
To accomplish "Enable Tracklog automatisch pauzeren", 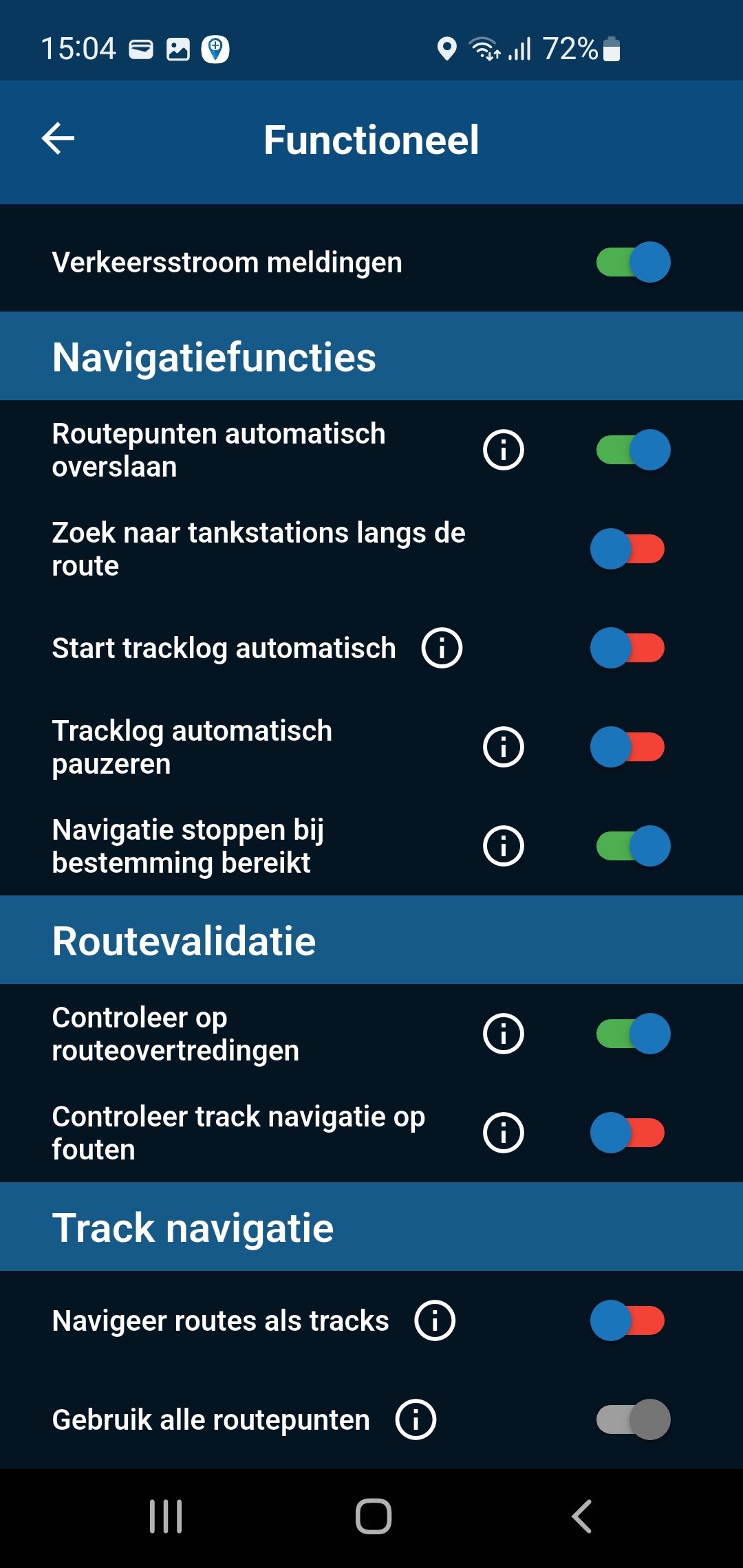I will pos(627,747).
